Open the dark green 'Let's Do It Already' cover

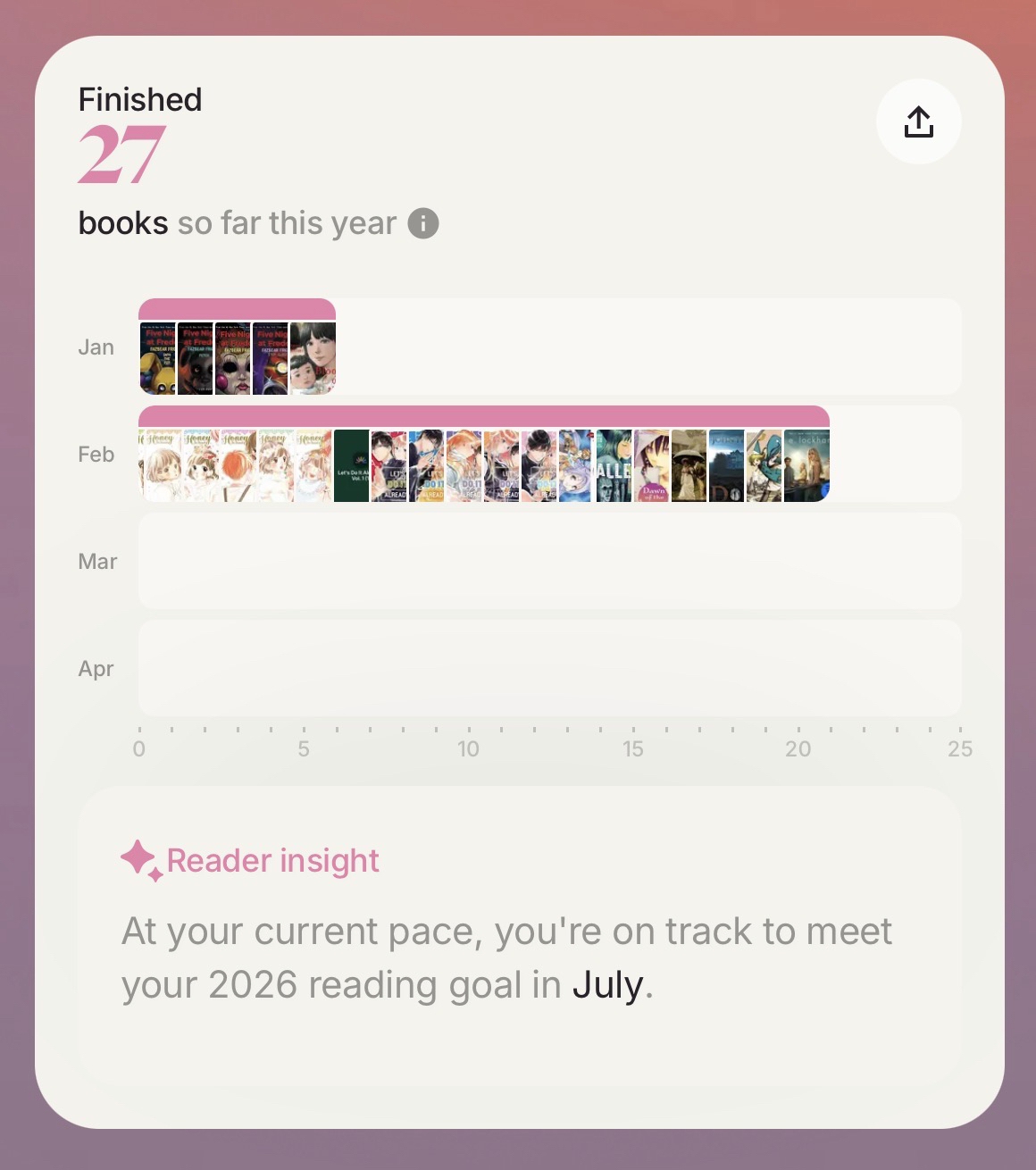(x=351, y=465)
